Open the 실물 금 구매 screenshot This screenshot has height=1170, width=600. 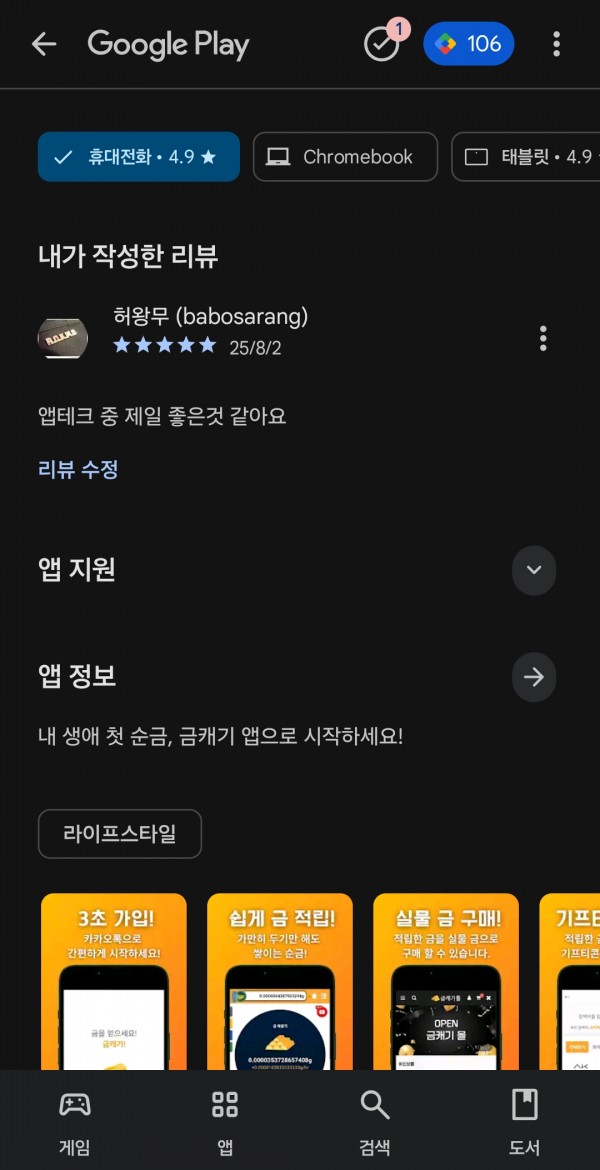click(446, 981)
